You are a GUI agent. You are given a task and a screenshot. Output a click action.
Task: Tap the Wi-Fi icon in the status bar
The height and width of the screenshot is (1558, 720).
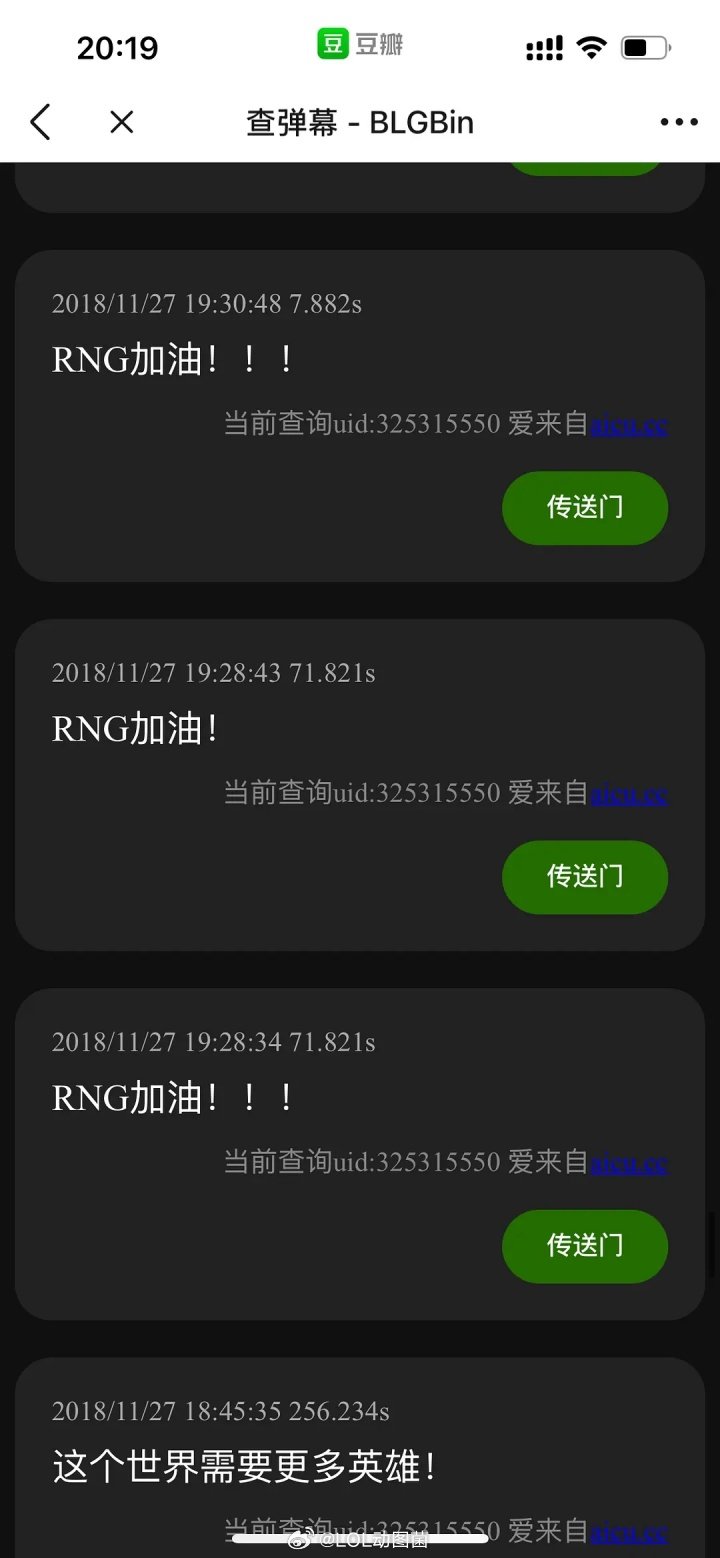[594, 45]
